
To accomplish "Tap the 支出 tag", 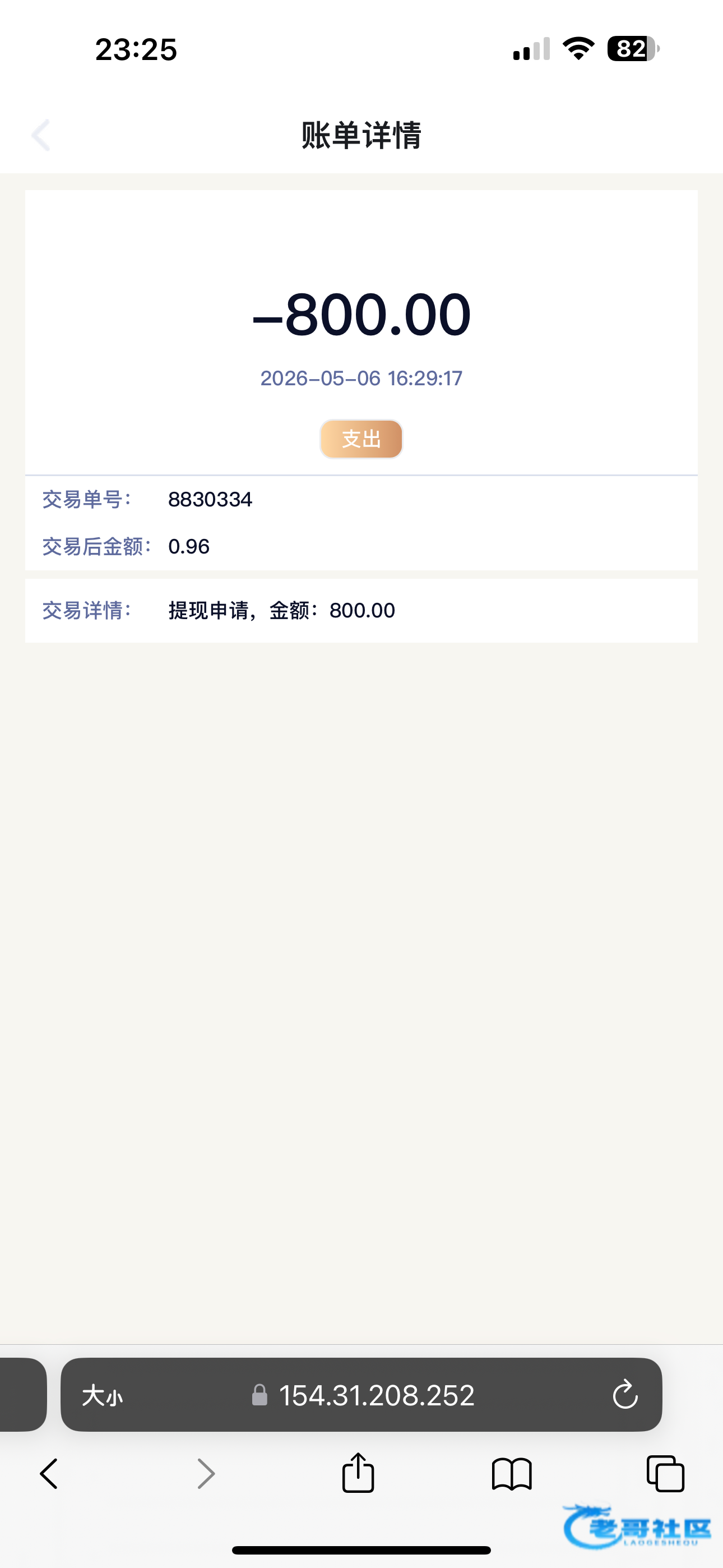I will pyautogui.click(x=361, y=439).
